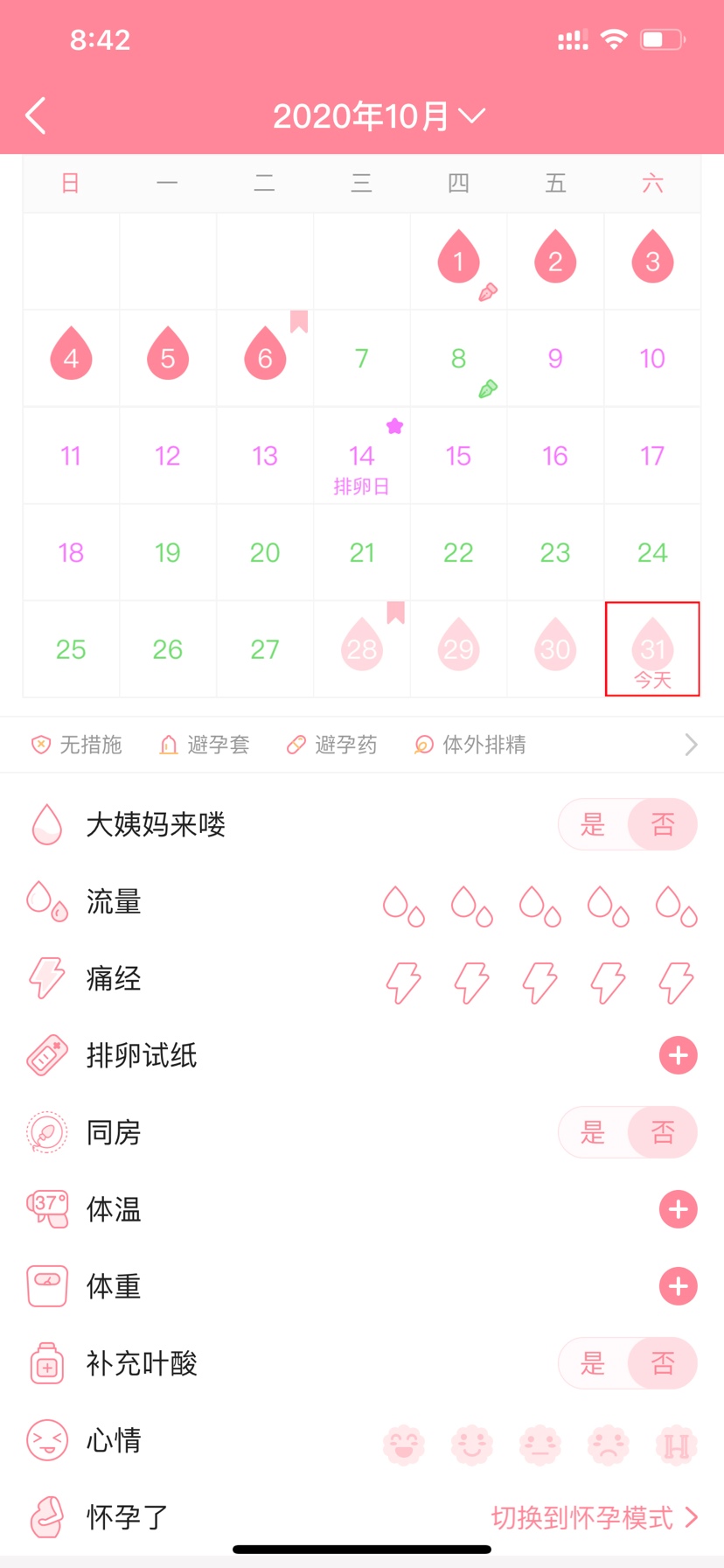Image resolution: width=724 pixels, height=1568 pixels.
Task: Select October 1 on the calendar
Action: (458, 261)
